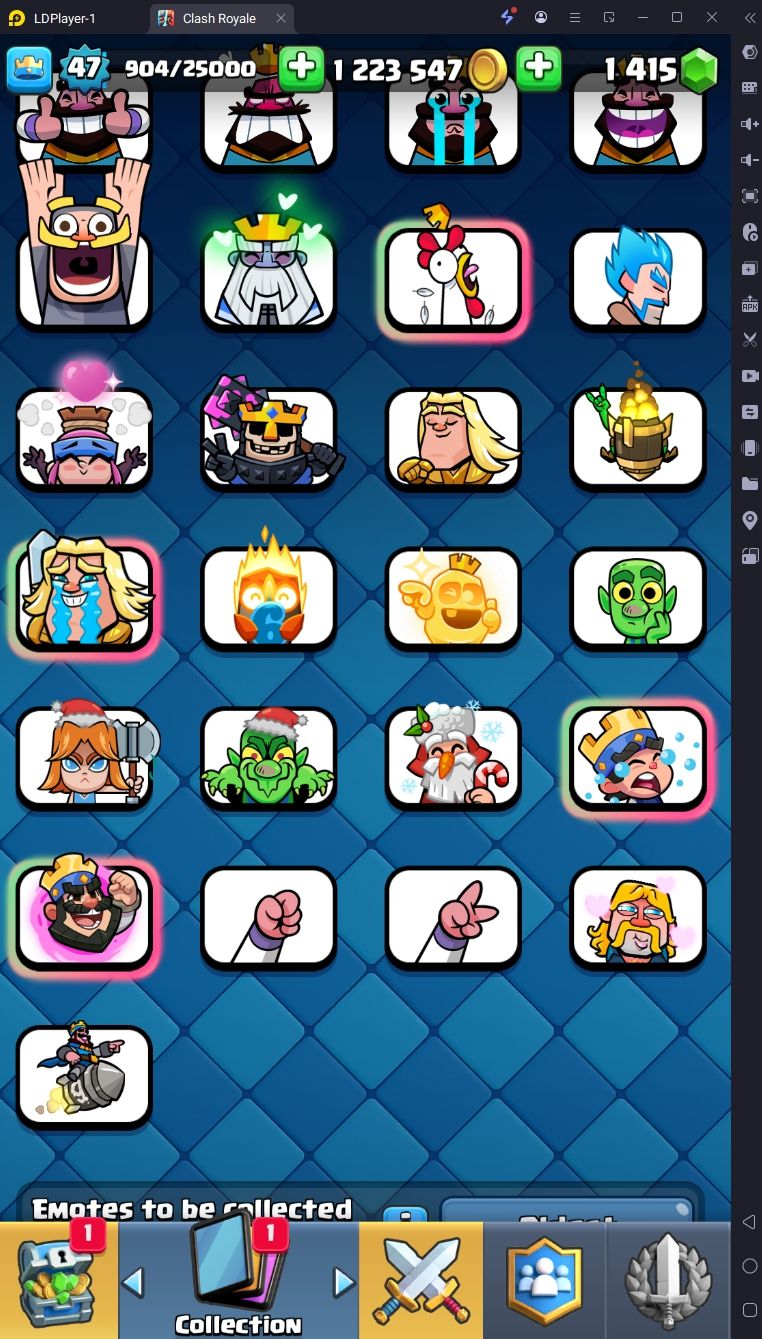Image resolution: width=762 pixels, height=1339 pixels.
Task: Switch to the Battle crossed swords tab
Action: 420,1281
